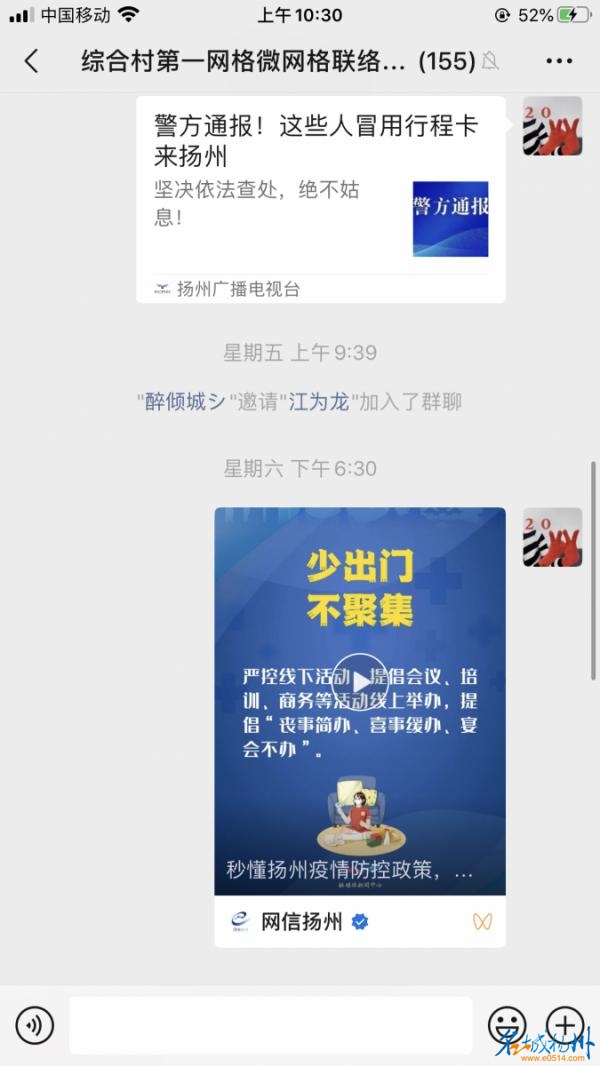Go back to the chat list
600x1066 pixels.
(x=31, y=61)
